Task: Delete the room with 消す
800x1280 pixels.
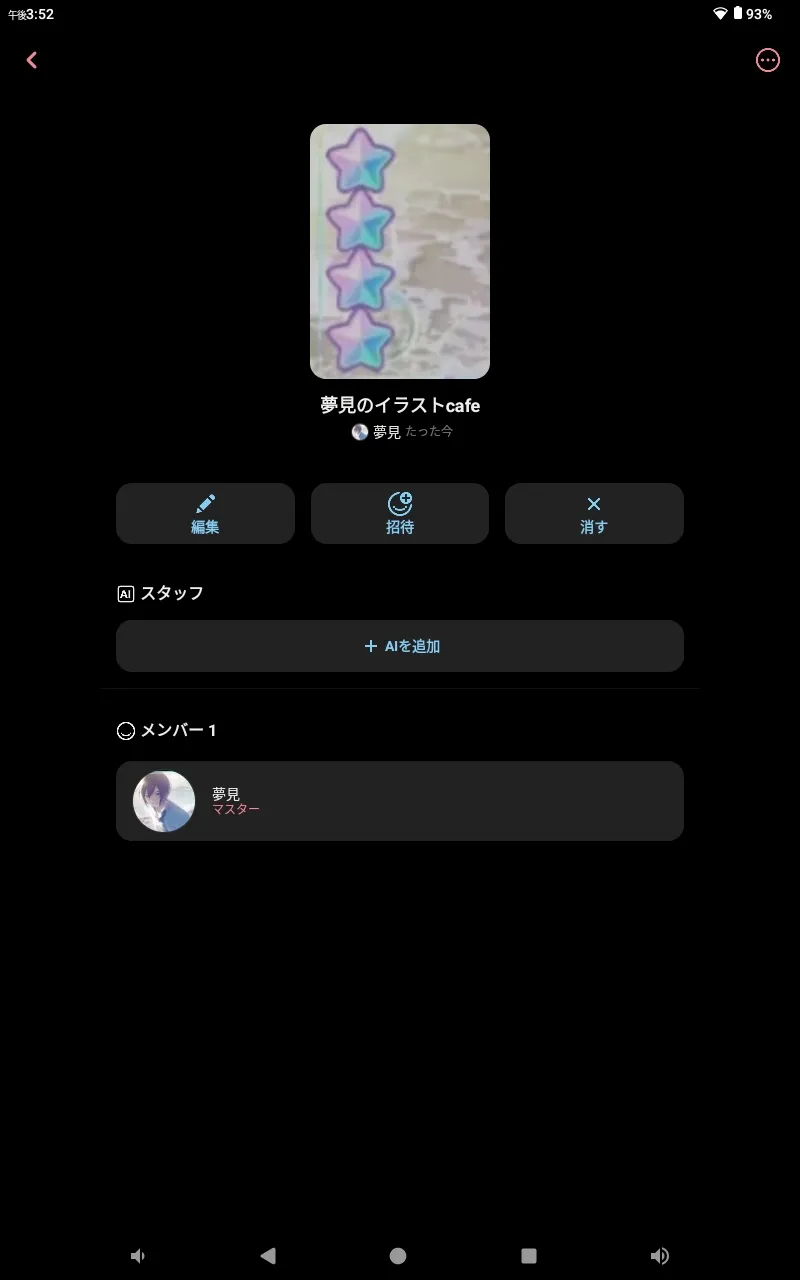Action: click(594, 514)
